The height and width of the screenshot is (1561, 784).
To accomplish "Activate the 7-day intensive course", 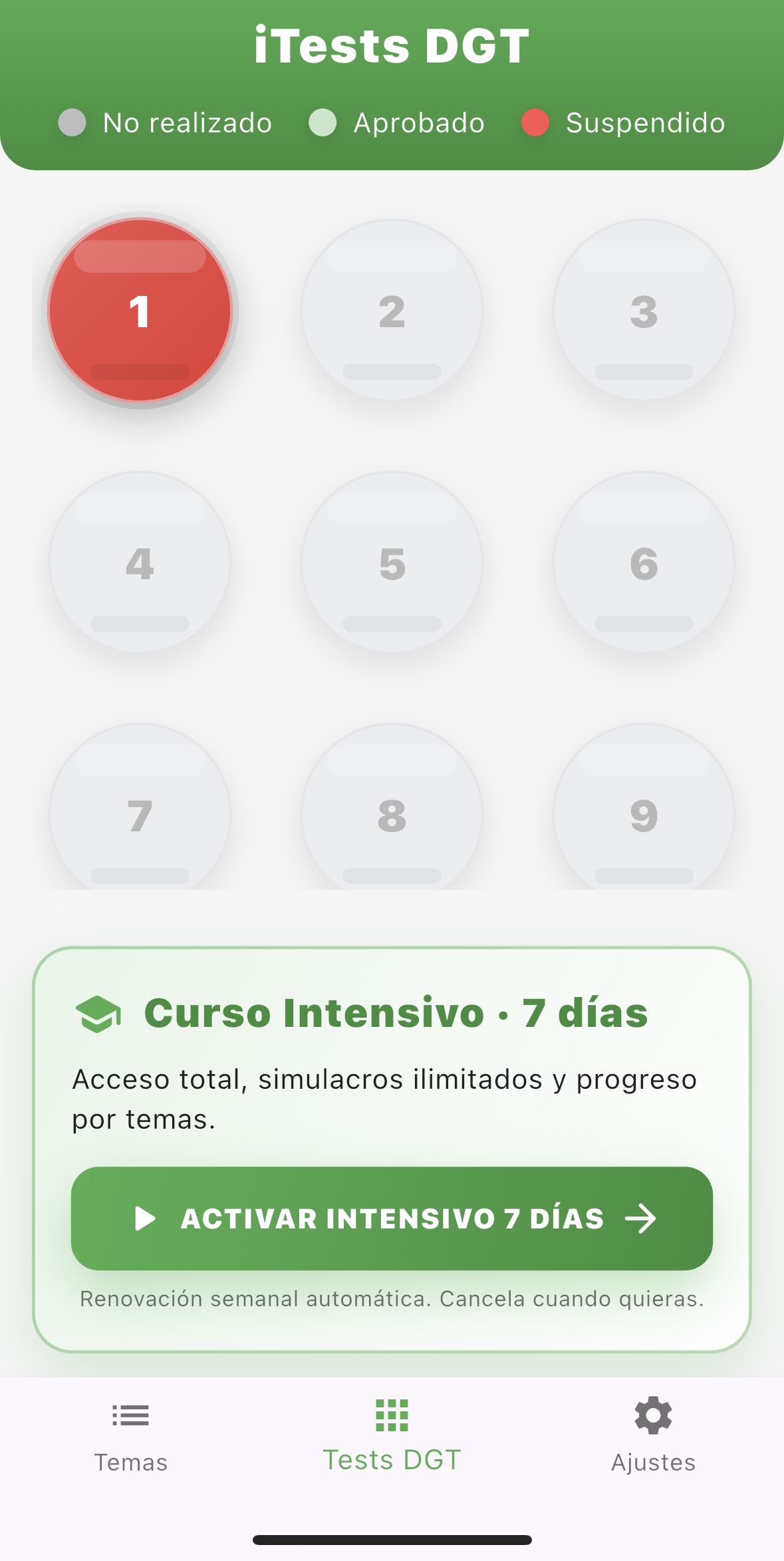I will tap(392, 1218).
